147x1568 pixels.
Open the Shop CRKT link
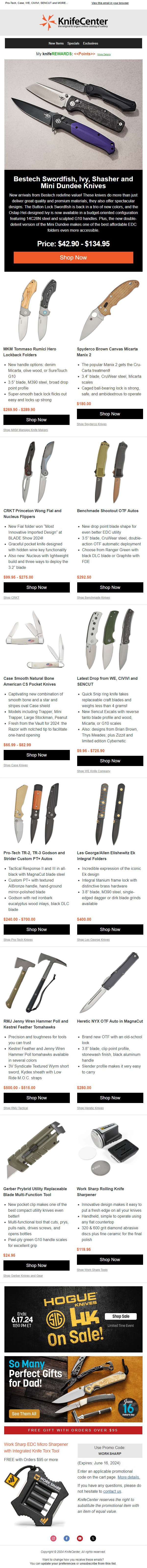click(x=11, y=597)
